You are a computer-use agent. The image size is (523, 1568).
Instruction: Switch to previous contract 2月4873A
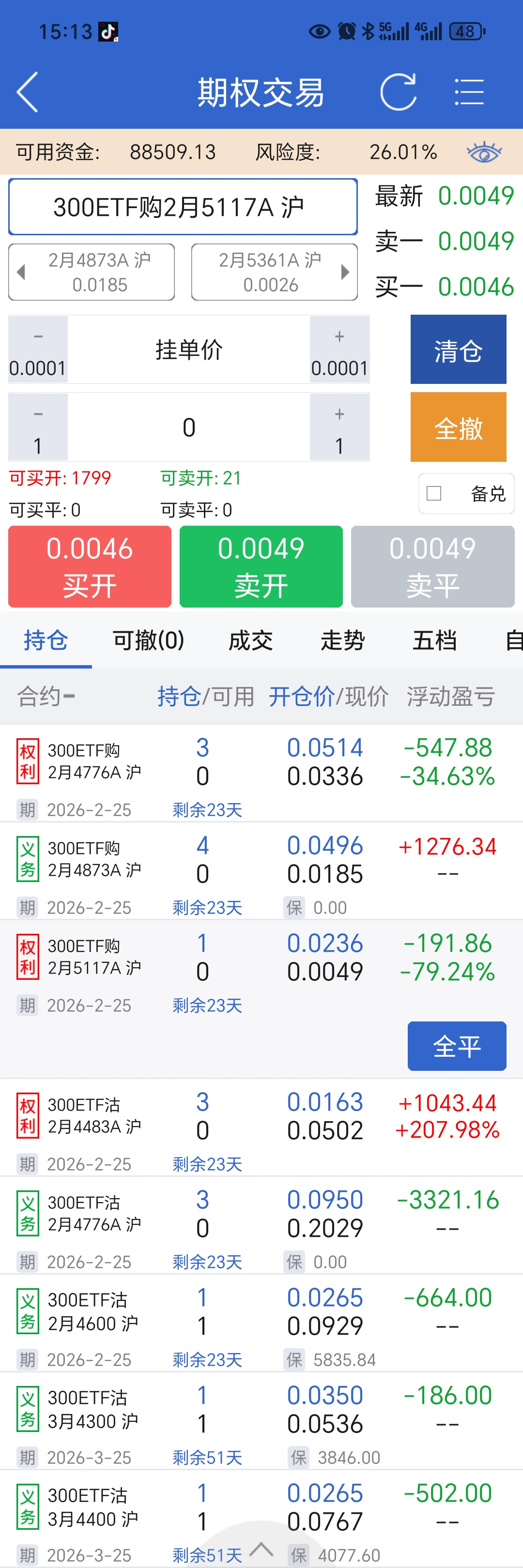[92, 272]
